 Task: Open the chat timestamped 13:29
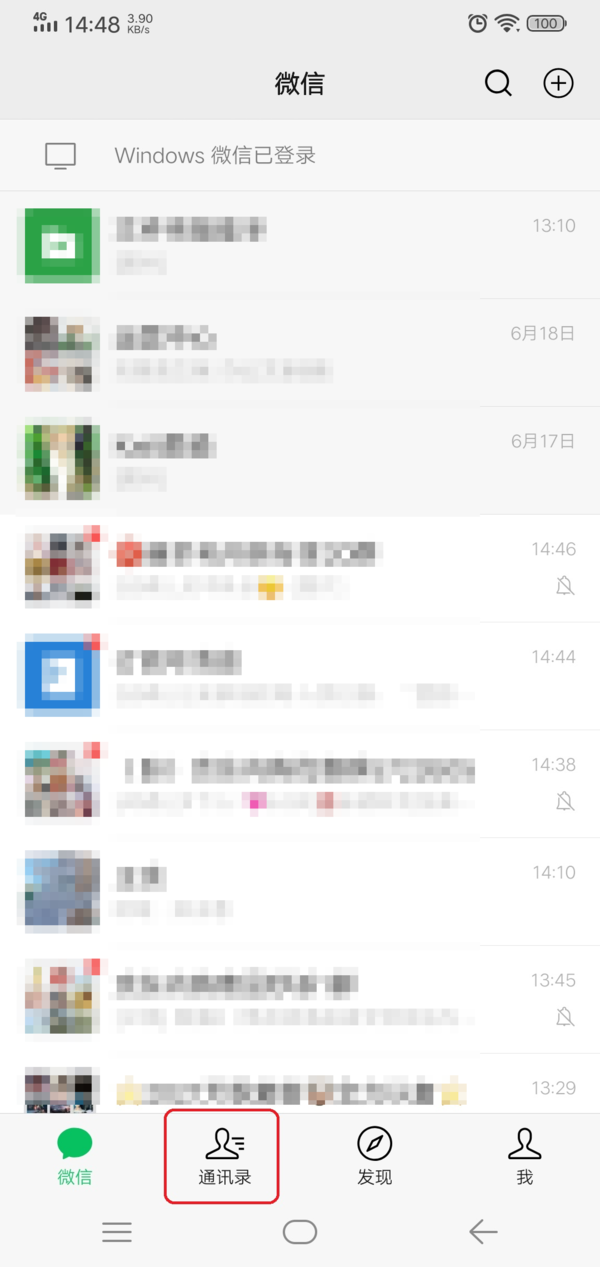(x=300, y=1088)
